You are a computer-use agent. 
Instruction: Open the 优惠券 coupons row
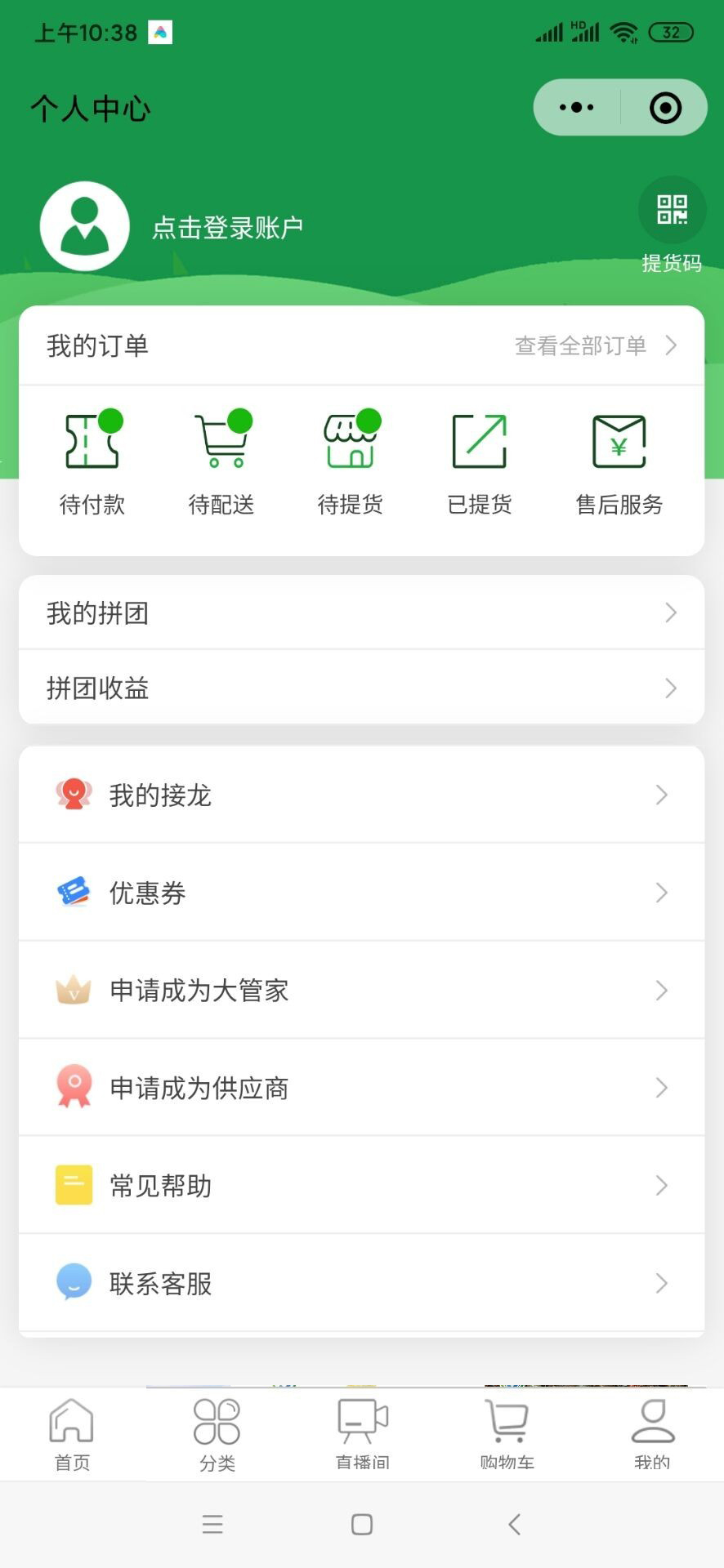361,892
